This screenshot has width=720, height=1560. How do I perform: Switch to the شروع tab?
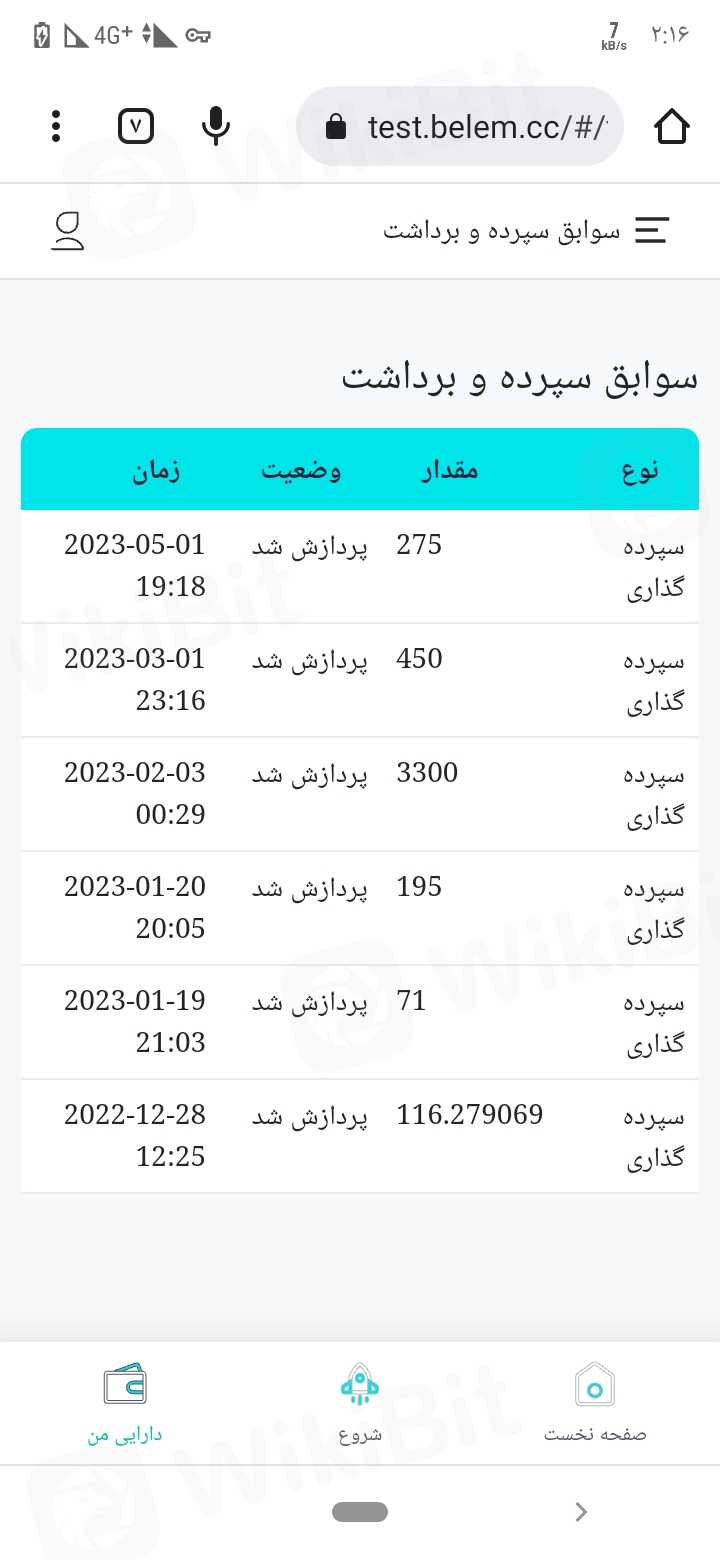360,1403
